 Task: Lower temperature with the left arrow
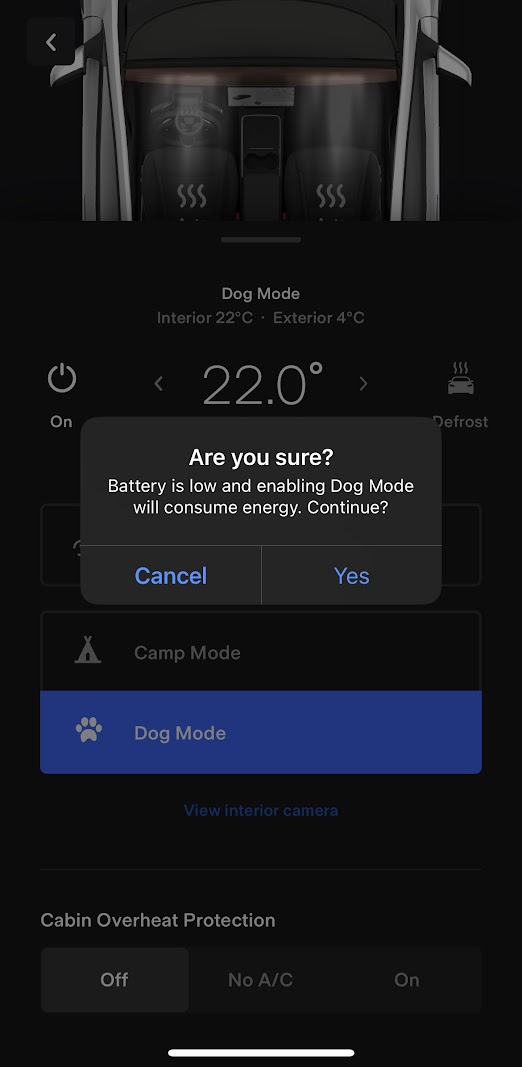159,384
